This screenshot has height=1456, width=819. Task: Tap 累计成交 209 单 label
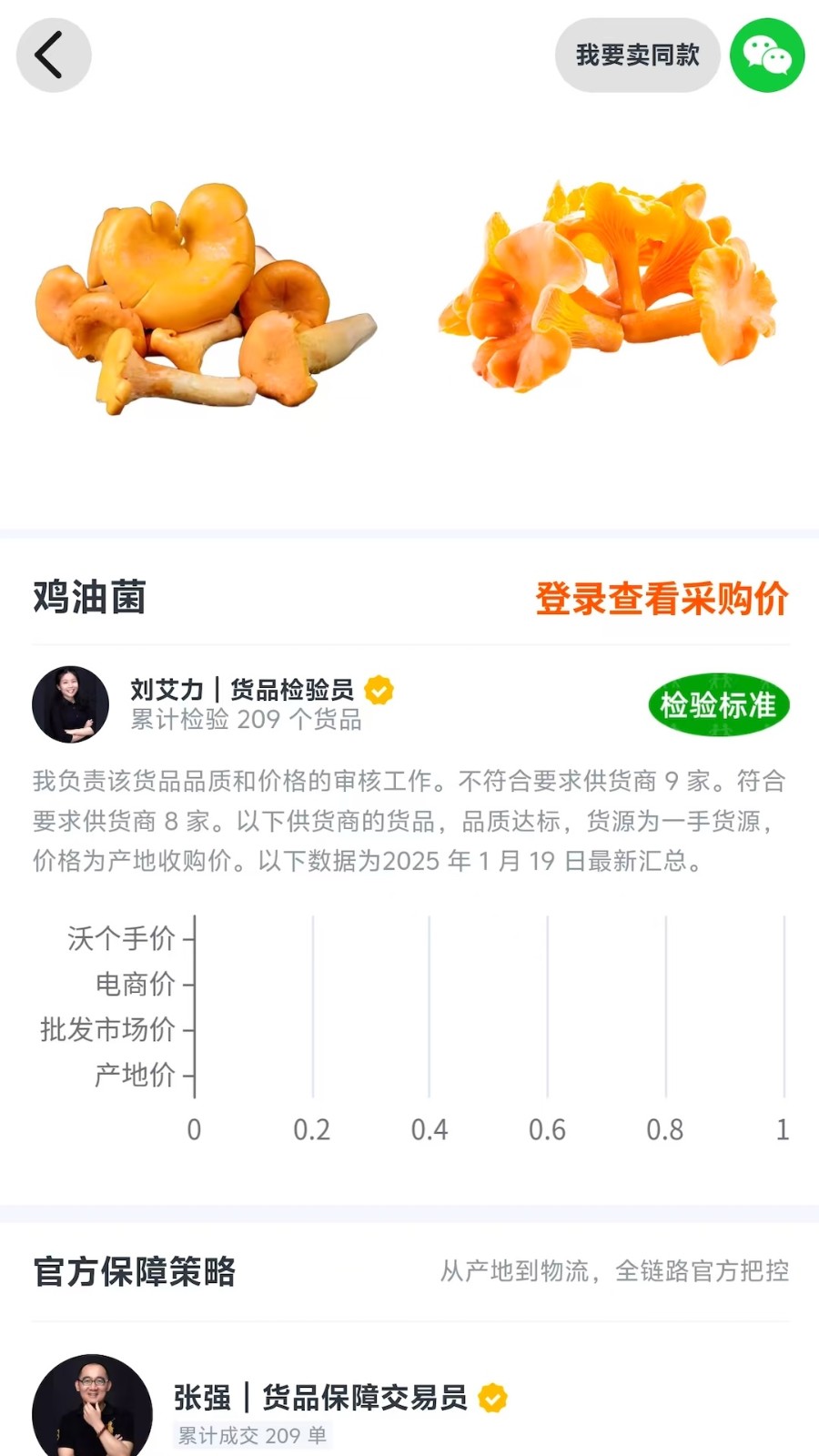point(252,1435)
